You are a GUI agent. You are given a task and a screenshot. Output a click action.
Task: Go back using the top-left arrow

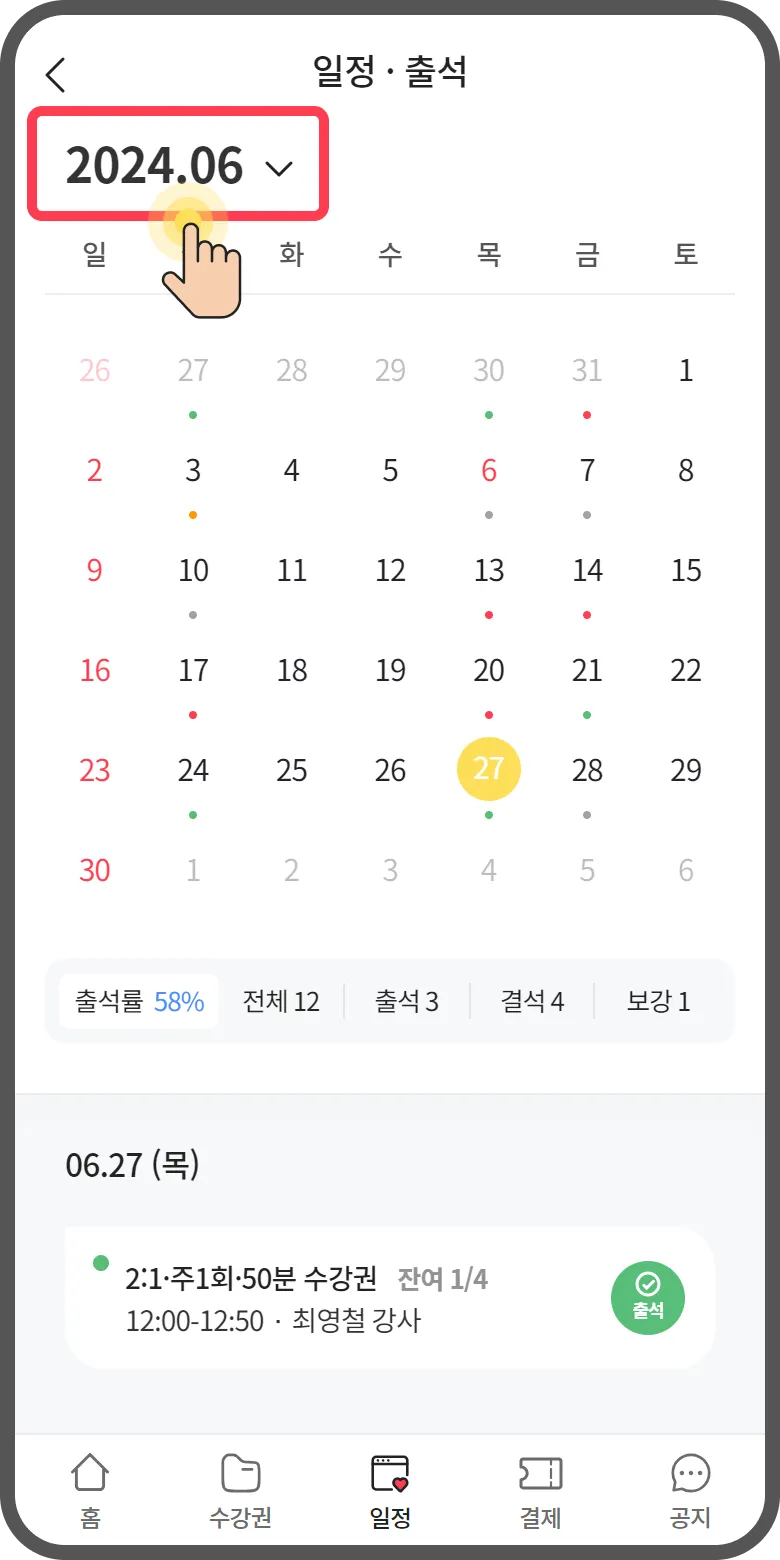click(x=56, y=75)
